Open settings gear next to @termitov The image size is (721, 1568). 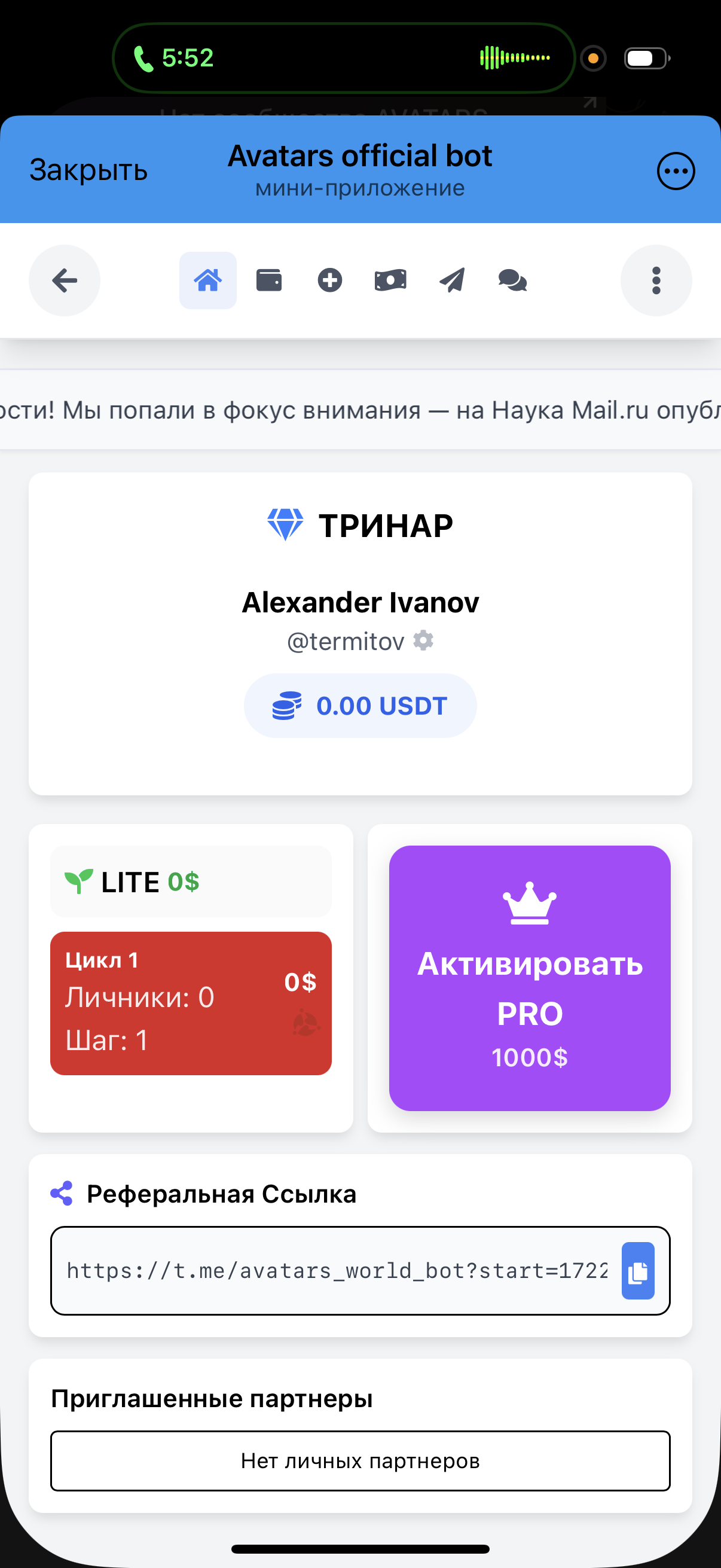pos(423,640)
